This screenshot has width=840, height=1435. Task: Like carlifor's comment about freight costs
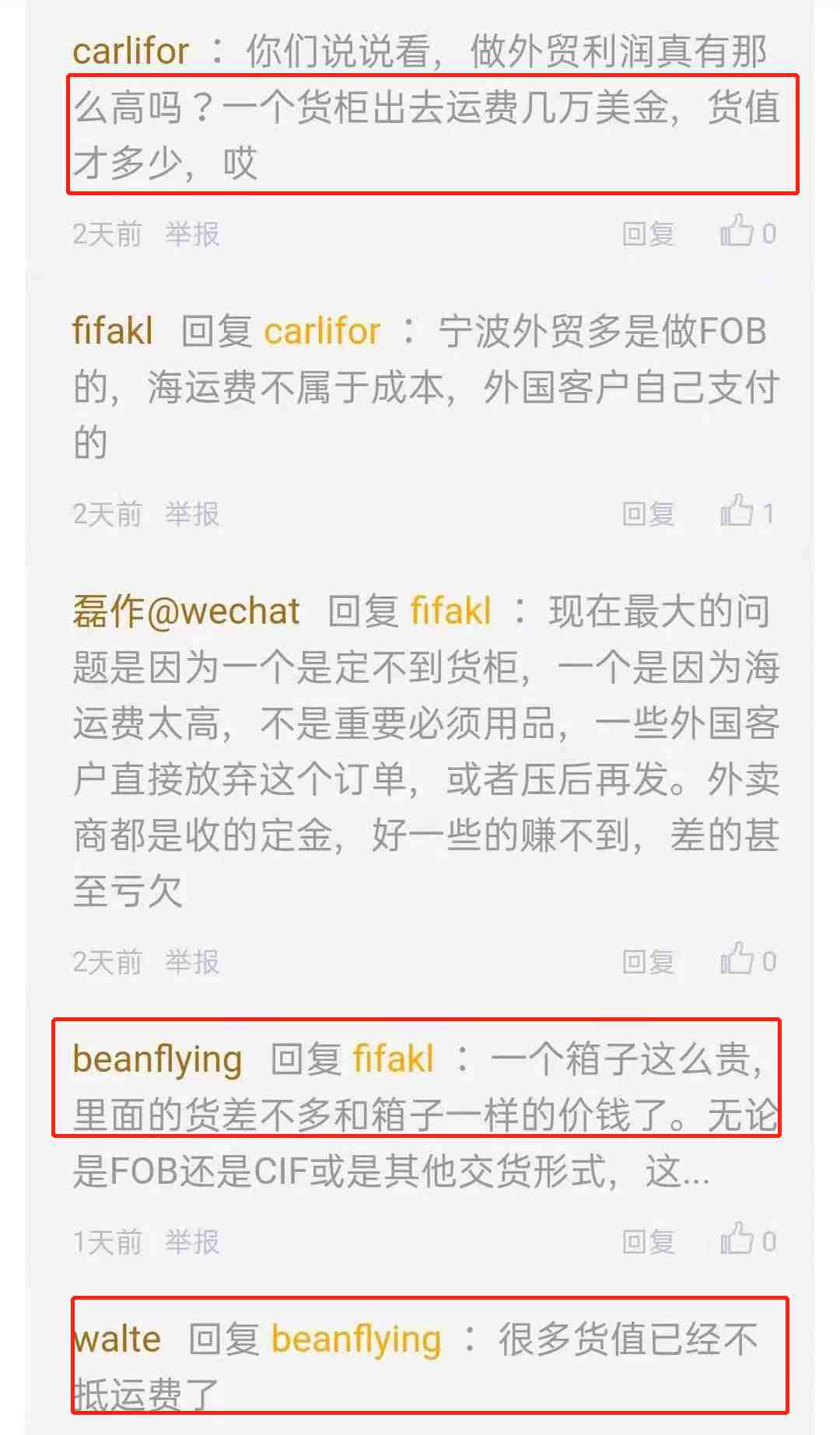(x=737, y=232)
